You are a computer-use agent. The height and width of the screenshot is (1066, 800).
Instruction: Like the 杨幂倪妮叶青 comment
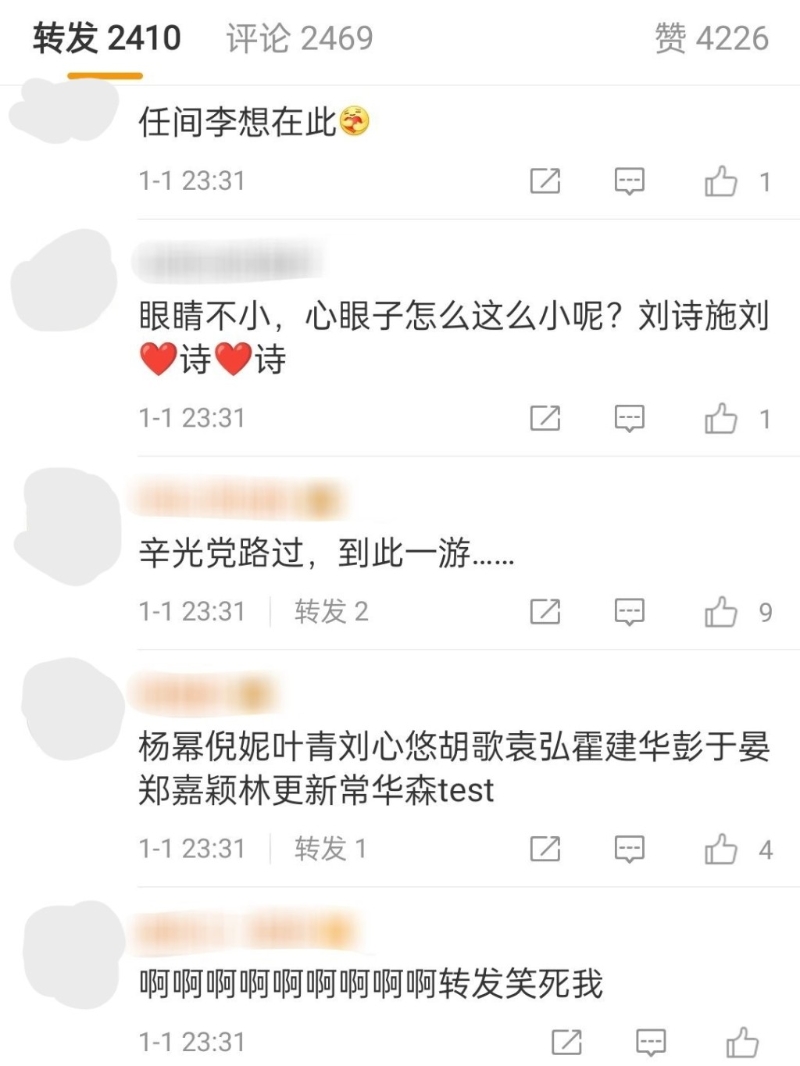[x=721, y=849]
